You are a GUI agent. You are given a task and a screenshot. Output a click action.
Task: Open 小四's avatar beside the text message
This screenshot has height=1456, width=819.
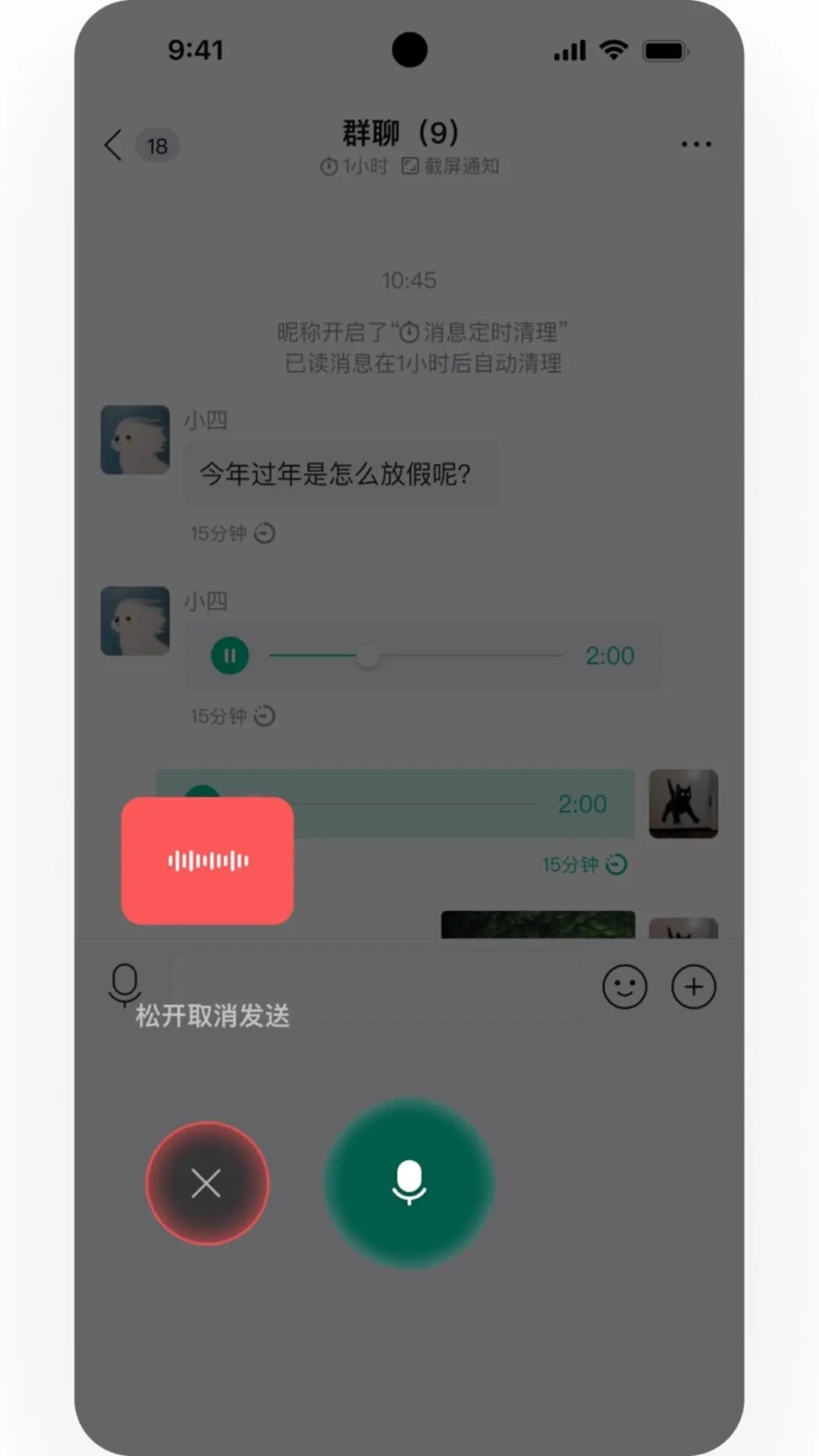point(135,440)
